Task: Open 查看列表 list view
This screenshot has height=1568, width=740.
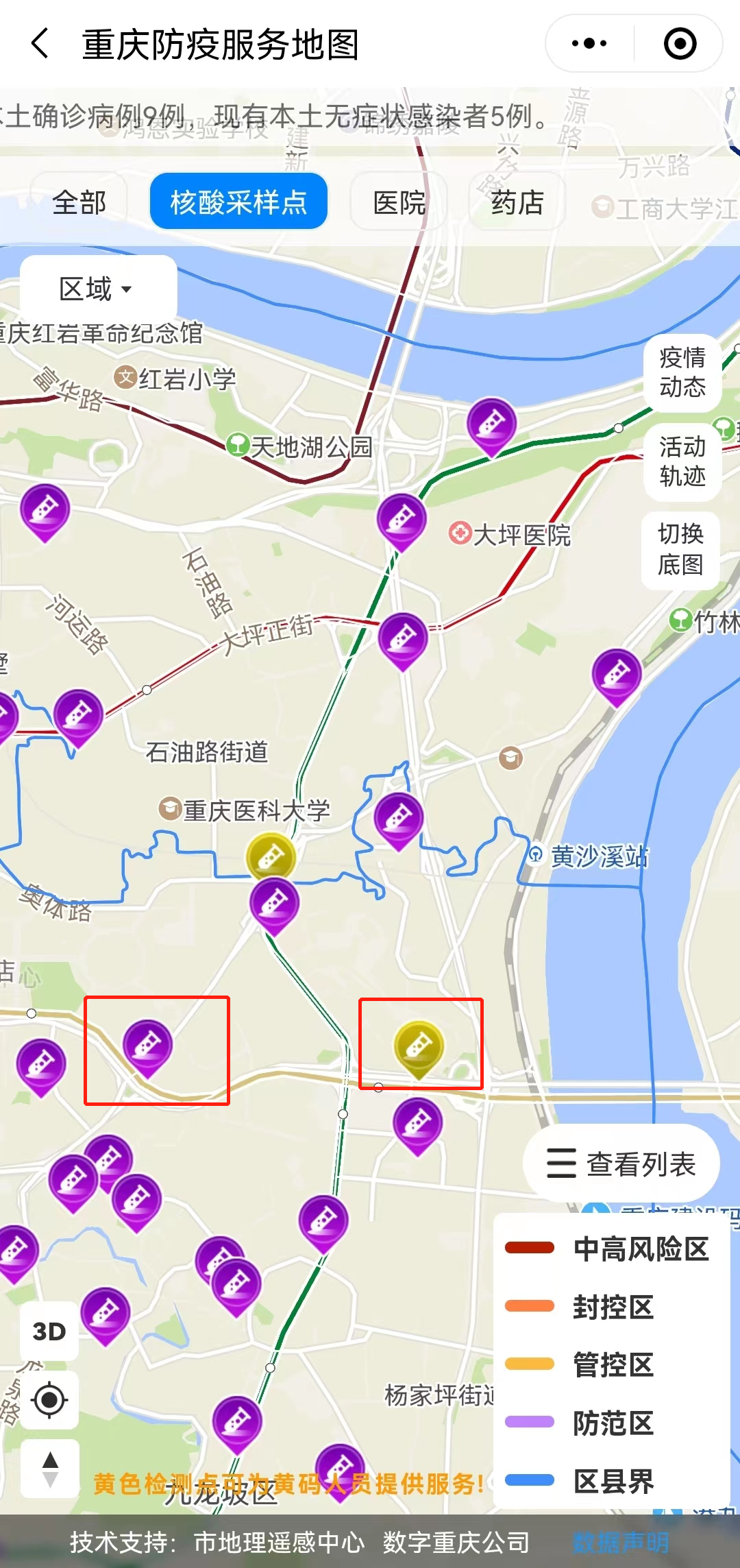Action: pos(621,1163)
